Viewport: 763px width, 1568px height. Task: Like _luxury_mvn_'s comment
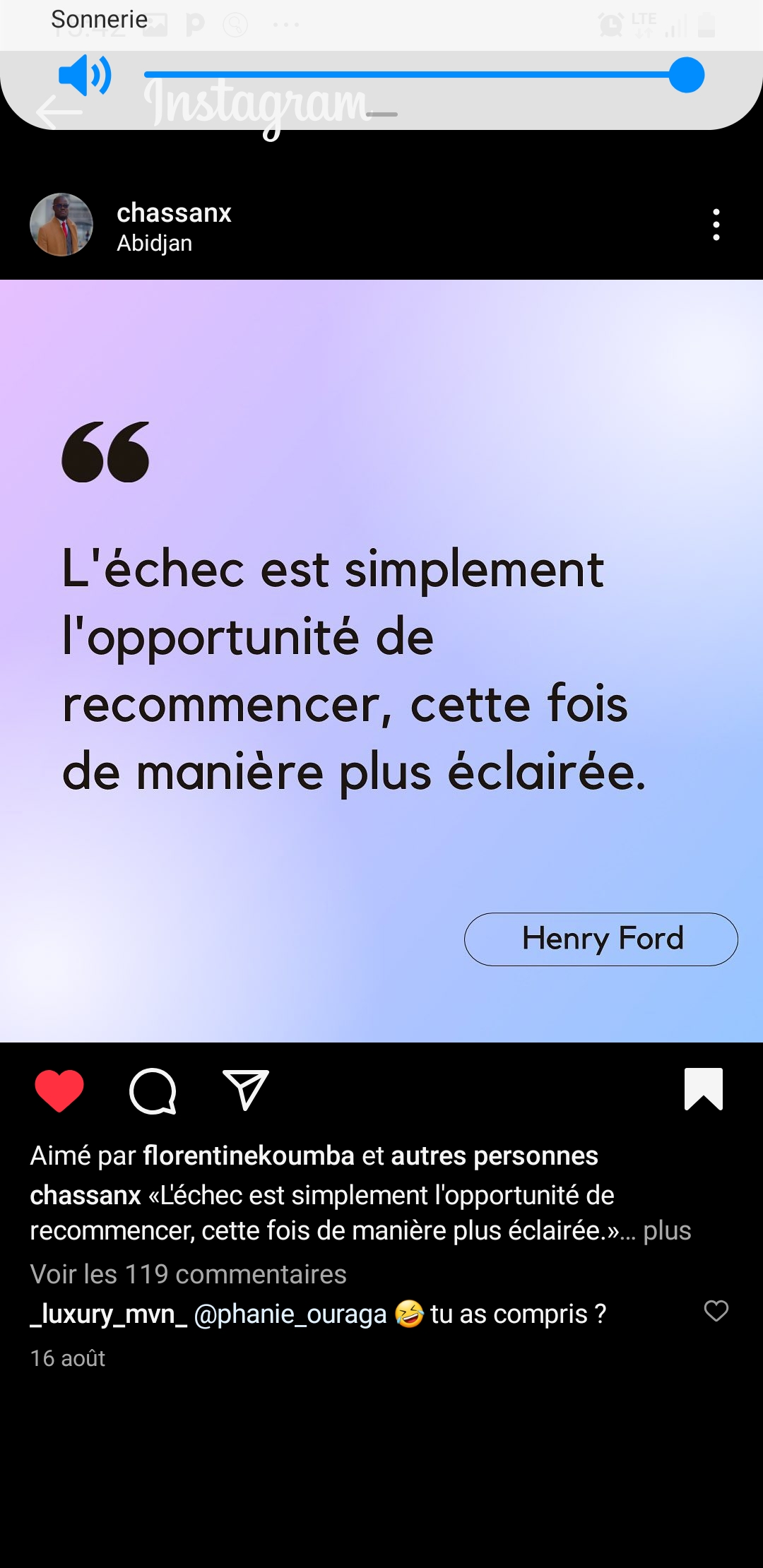[716, 1311]
